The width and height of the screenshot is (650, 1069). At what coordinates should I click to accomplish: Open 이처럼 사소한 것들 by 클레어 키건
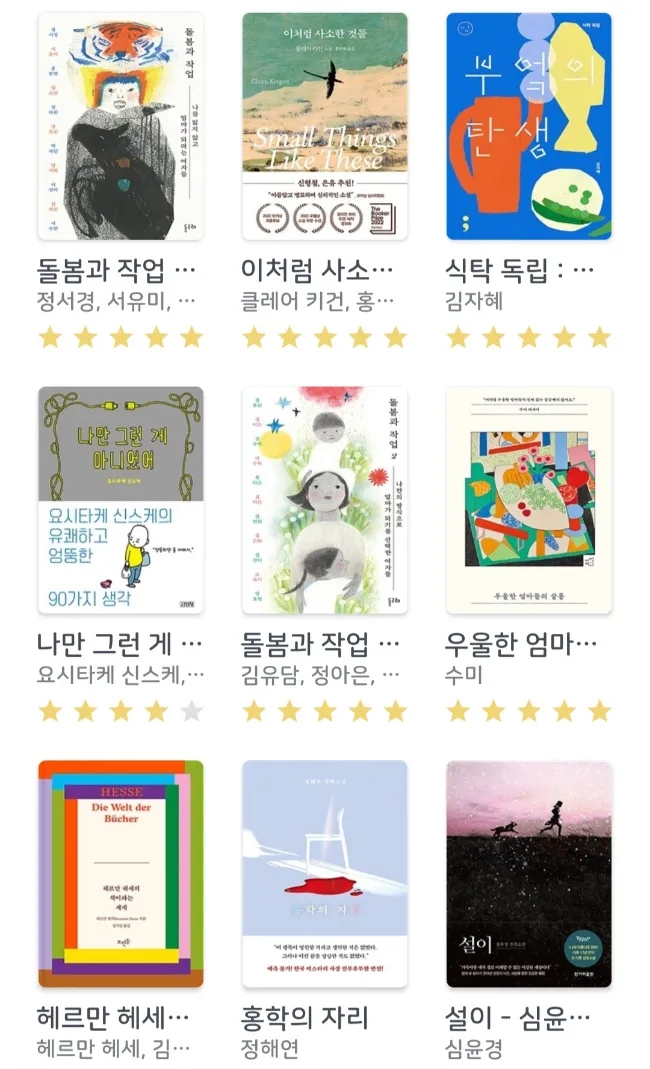pyautogui.click(x=324, y=126)
